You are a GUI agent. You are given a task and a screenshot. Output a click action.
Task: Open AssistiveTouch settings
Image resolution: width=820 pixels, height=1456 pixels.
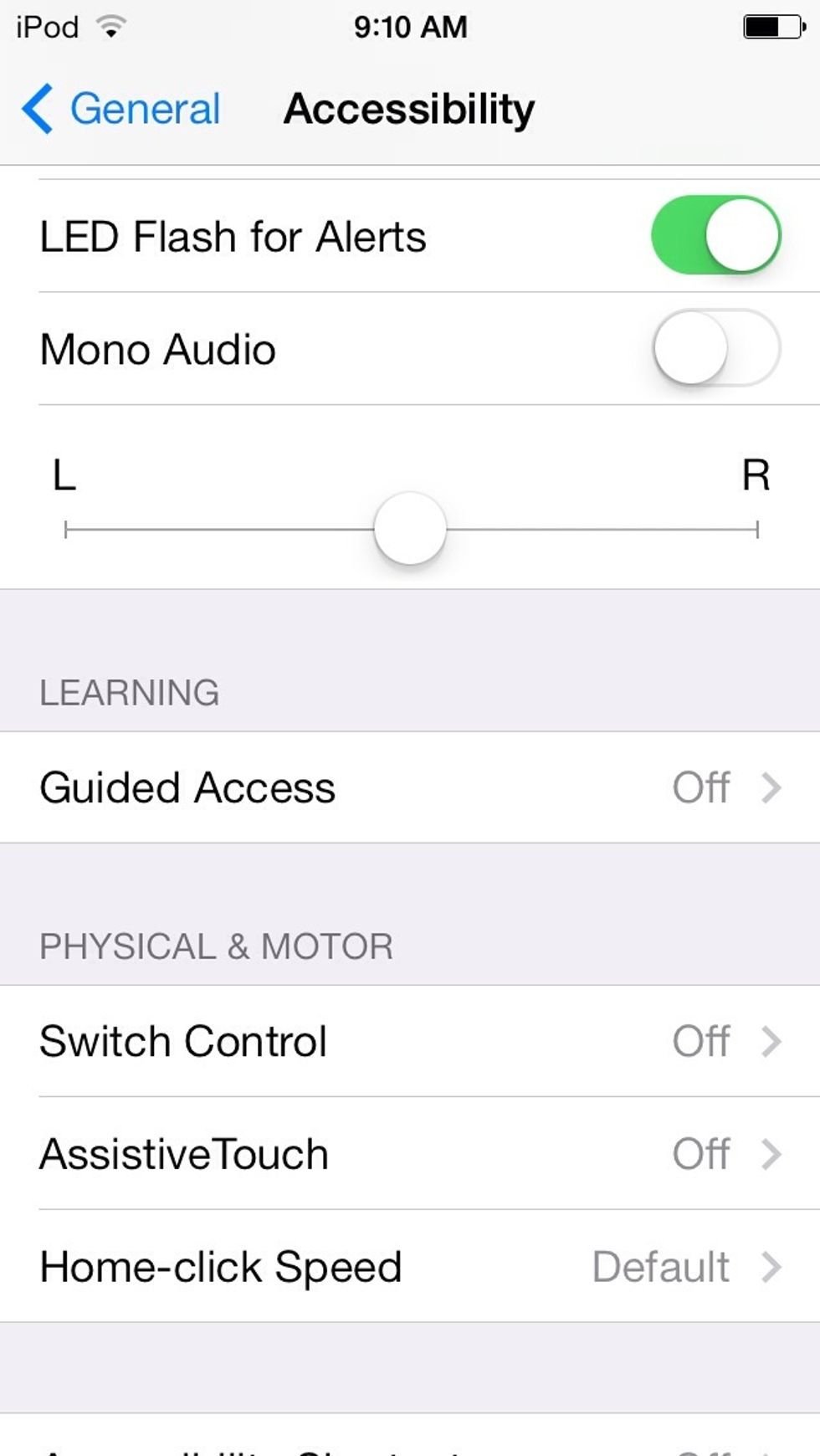tap(410, 1153)
